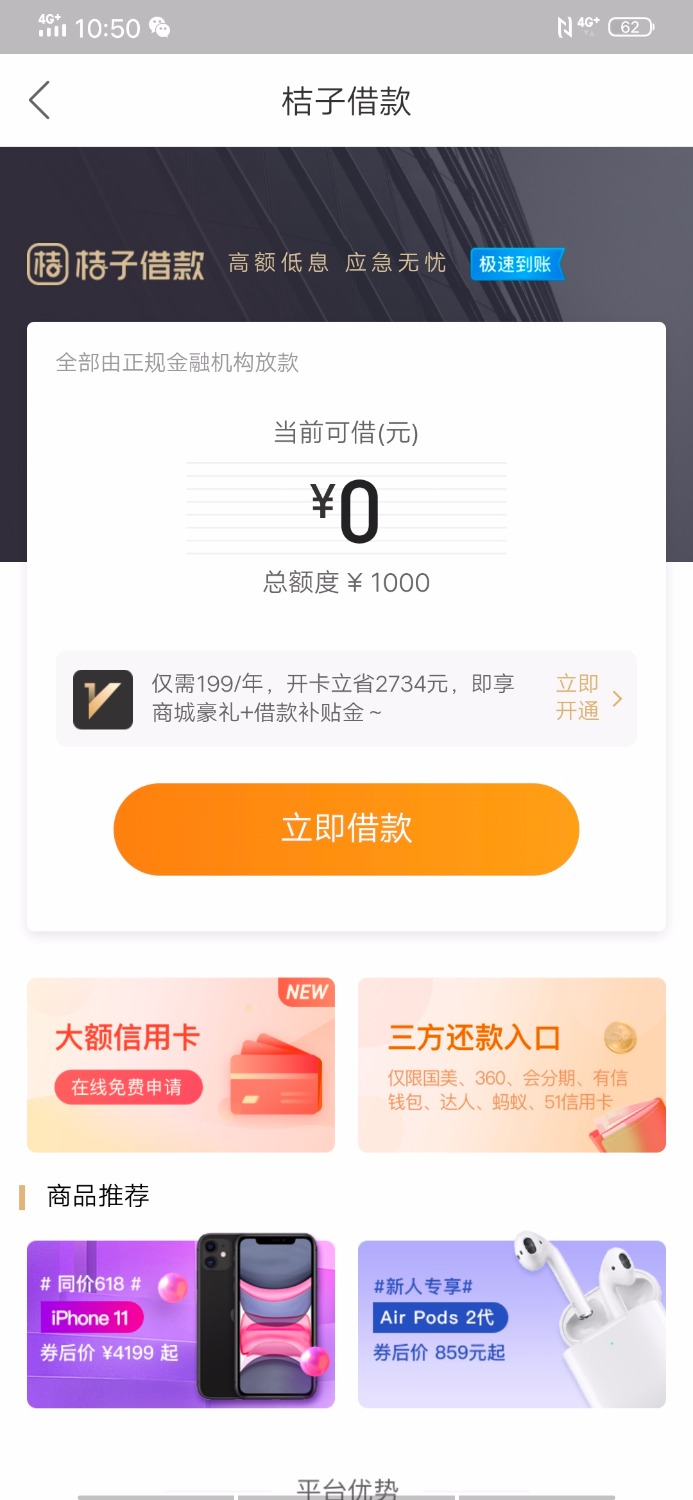Open 立即开通 membership card offer

[x=587, y=698]
